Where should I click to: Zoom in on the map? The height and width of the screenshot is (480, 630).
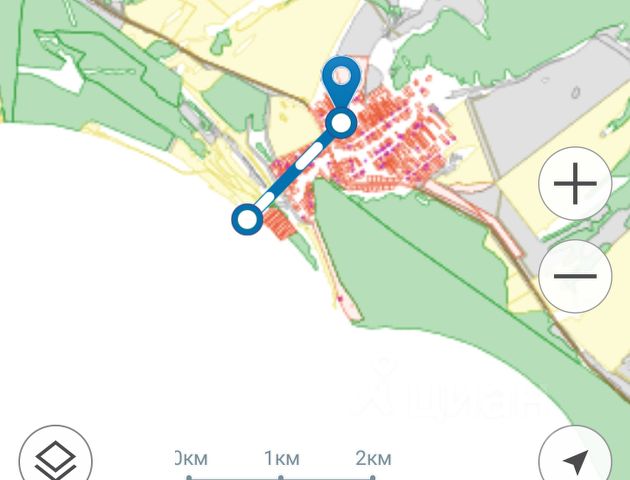pos(575,186)
